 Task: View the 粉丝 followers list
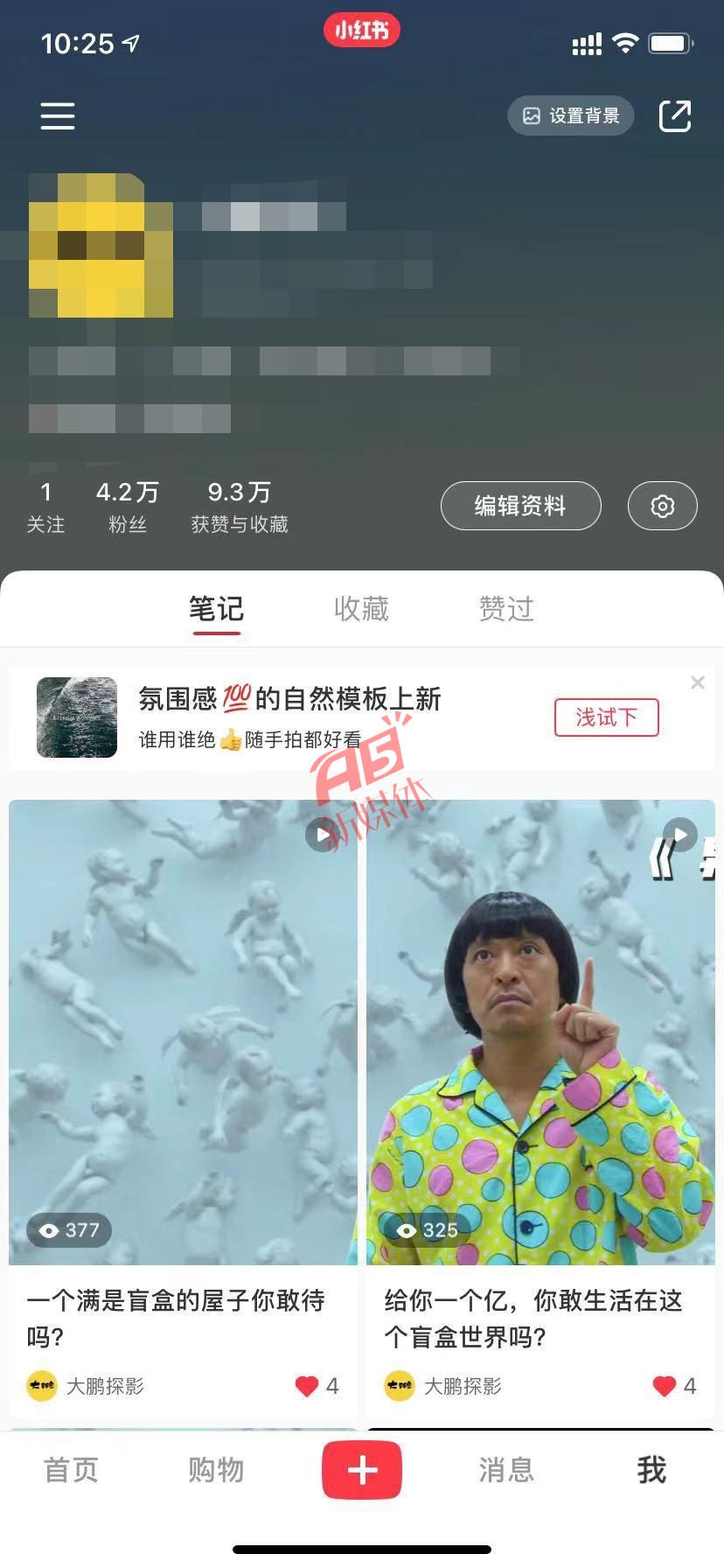[128, 507]
